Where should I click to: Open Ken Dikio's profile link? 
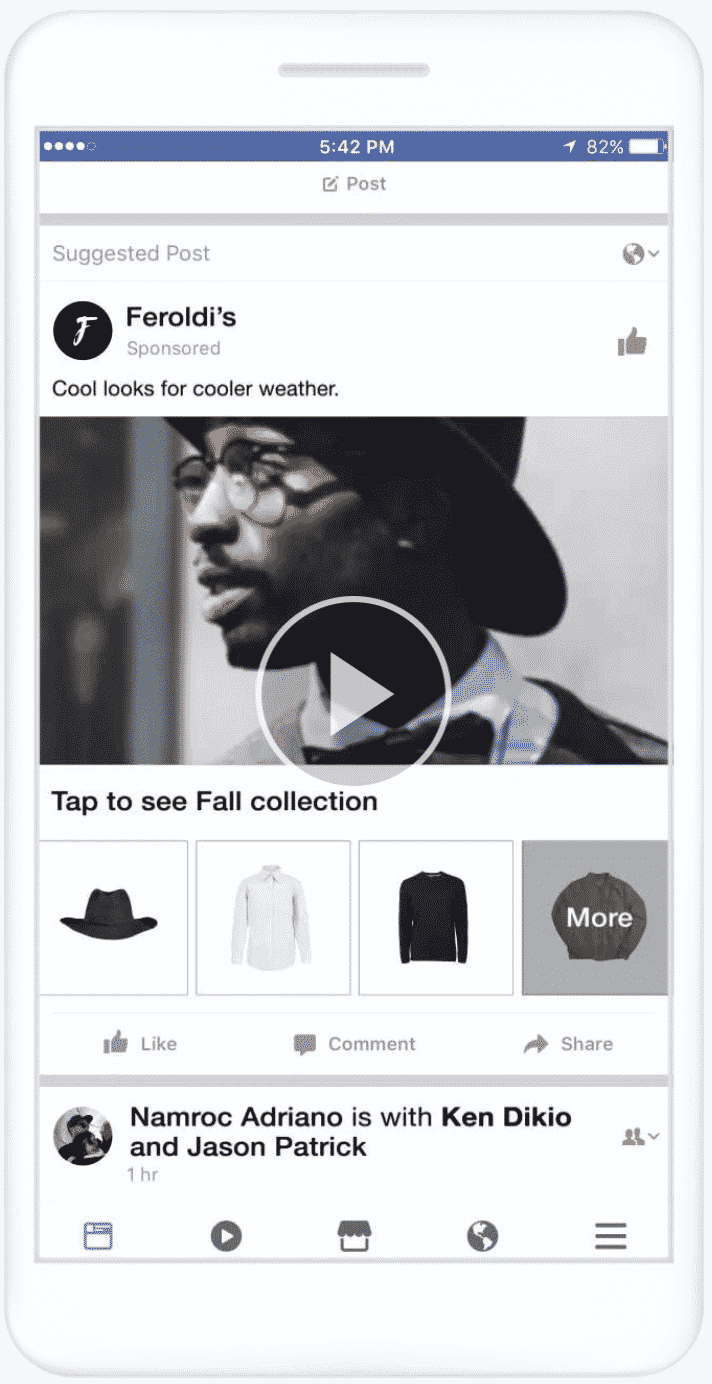point(506,1117)
